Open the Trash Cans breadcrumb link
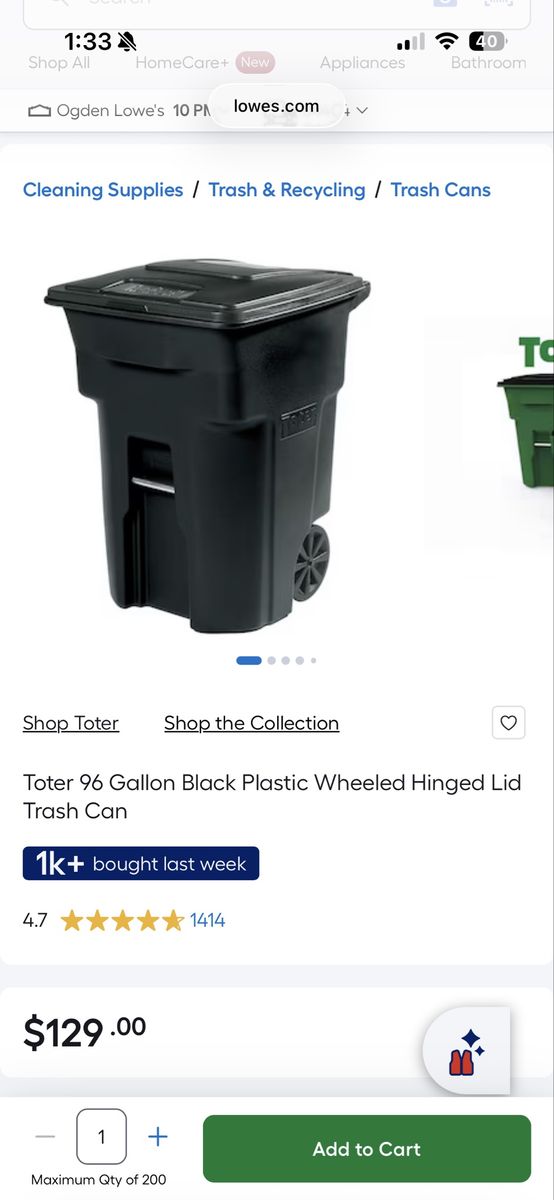This screenshot has width=554, height=1200. tap(441, 190)
